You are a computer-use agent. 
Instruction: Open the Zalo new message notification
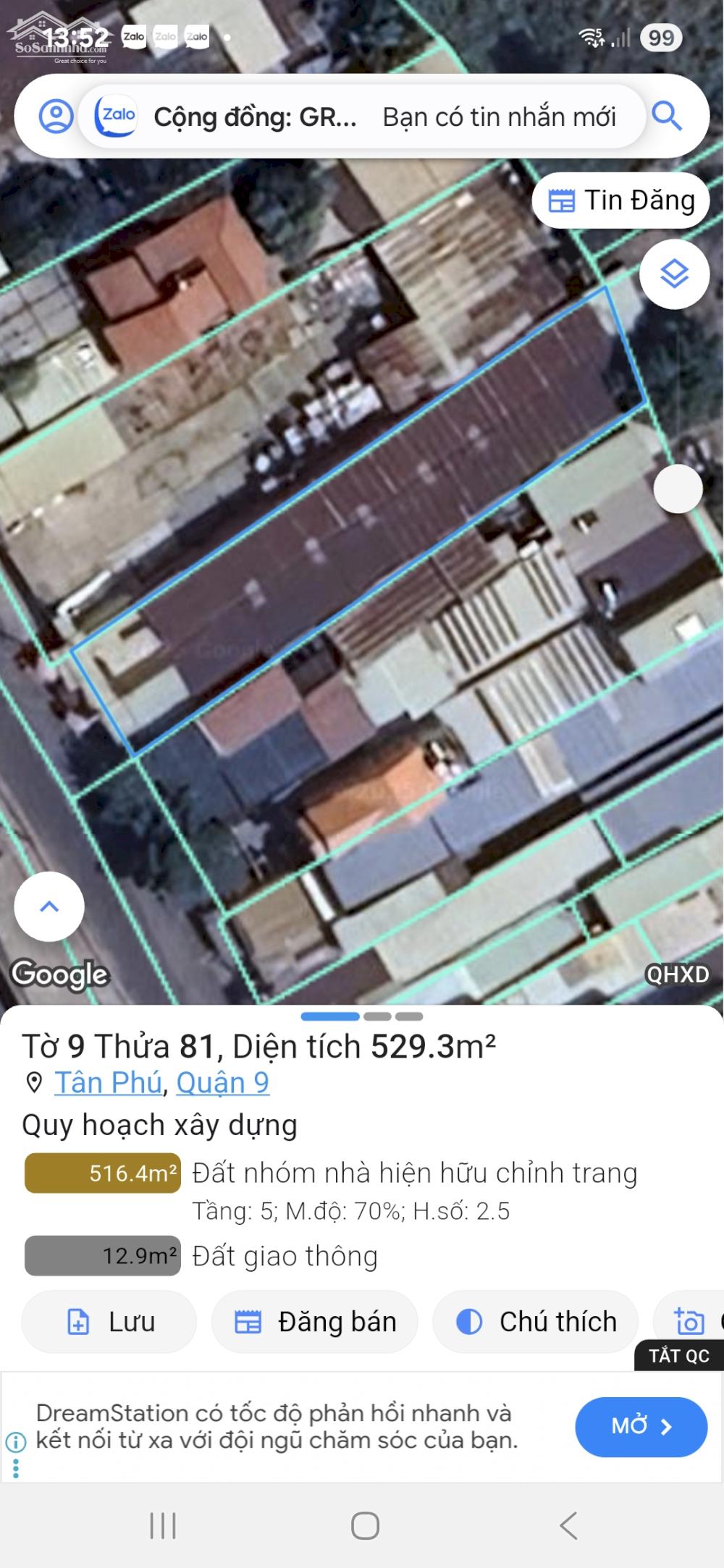click(362, 117)
